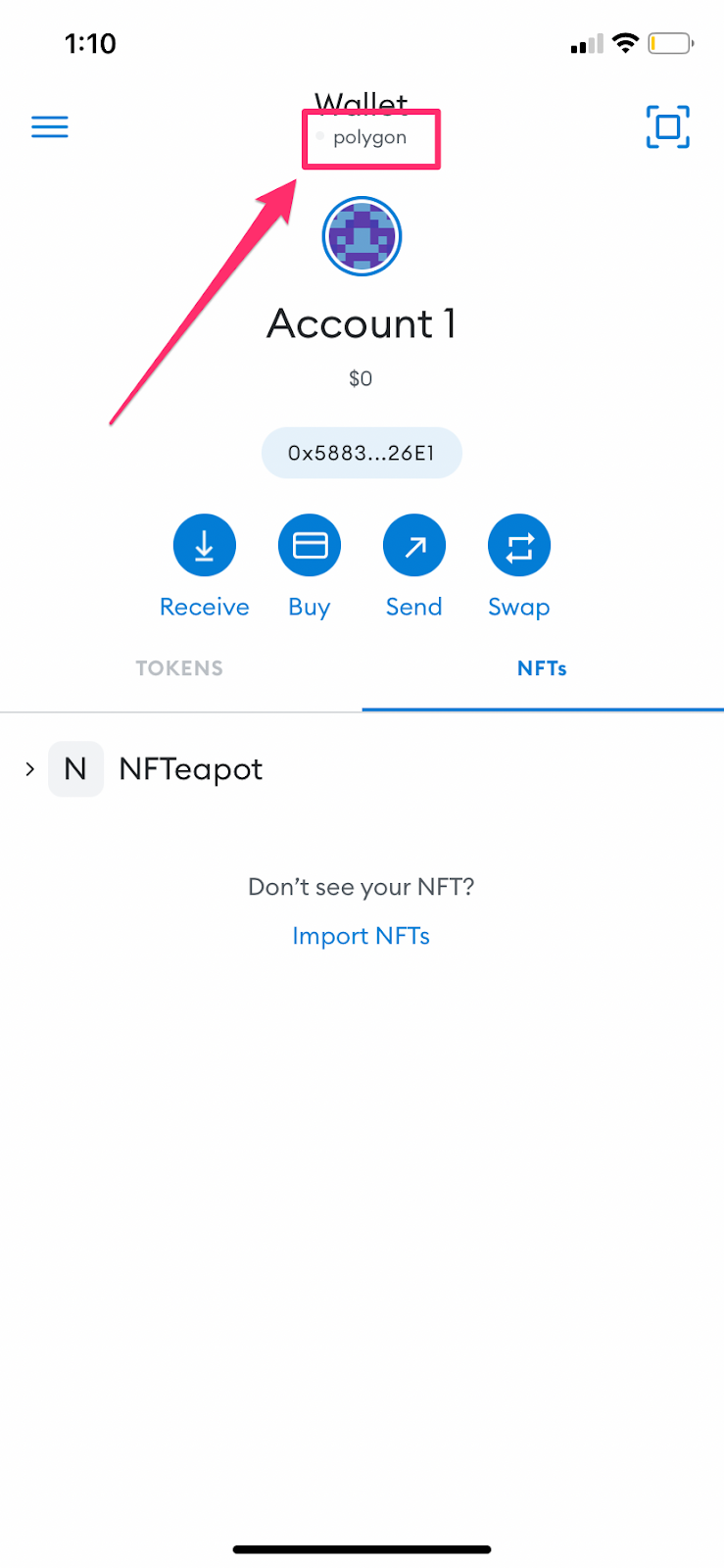The height and width of the screenshot is (1568, 724).
Task: Switch to the TOKENS tab
Action: click(x=179, y=668)
